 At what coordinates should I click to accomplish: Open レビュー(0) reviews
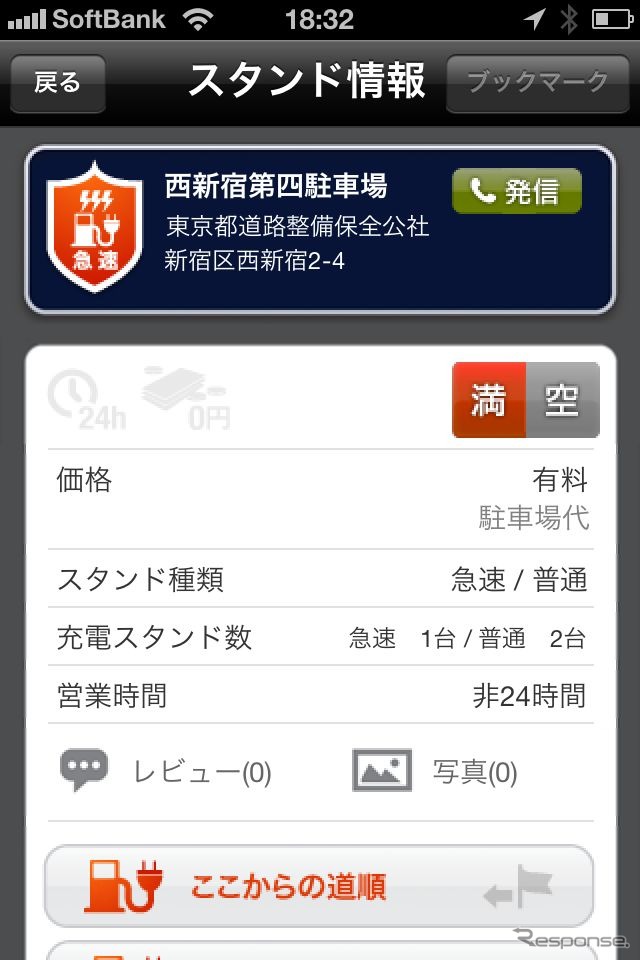pos(166,771)
